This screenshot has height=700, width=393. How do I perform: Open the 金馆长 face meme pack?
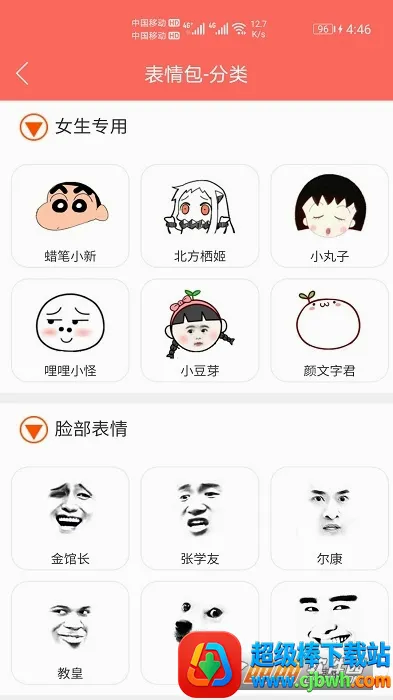70,518
